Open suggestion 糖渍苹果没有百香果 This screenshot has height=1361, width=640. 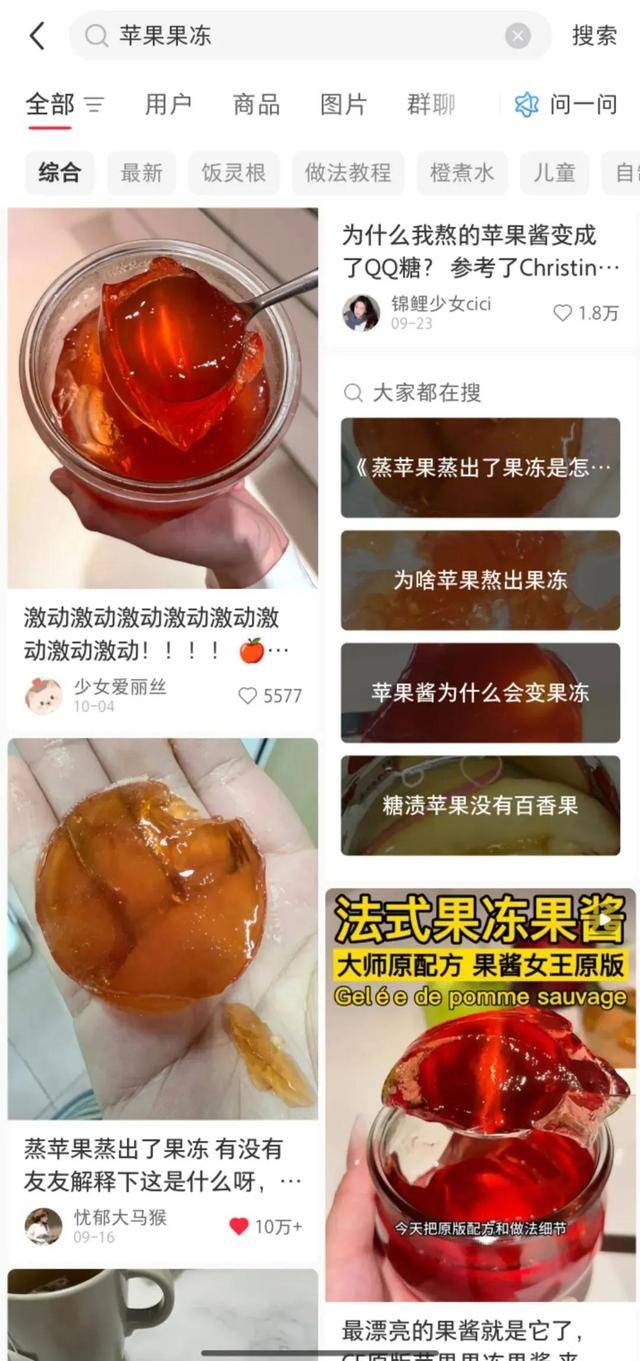click(480, 805)
